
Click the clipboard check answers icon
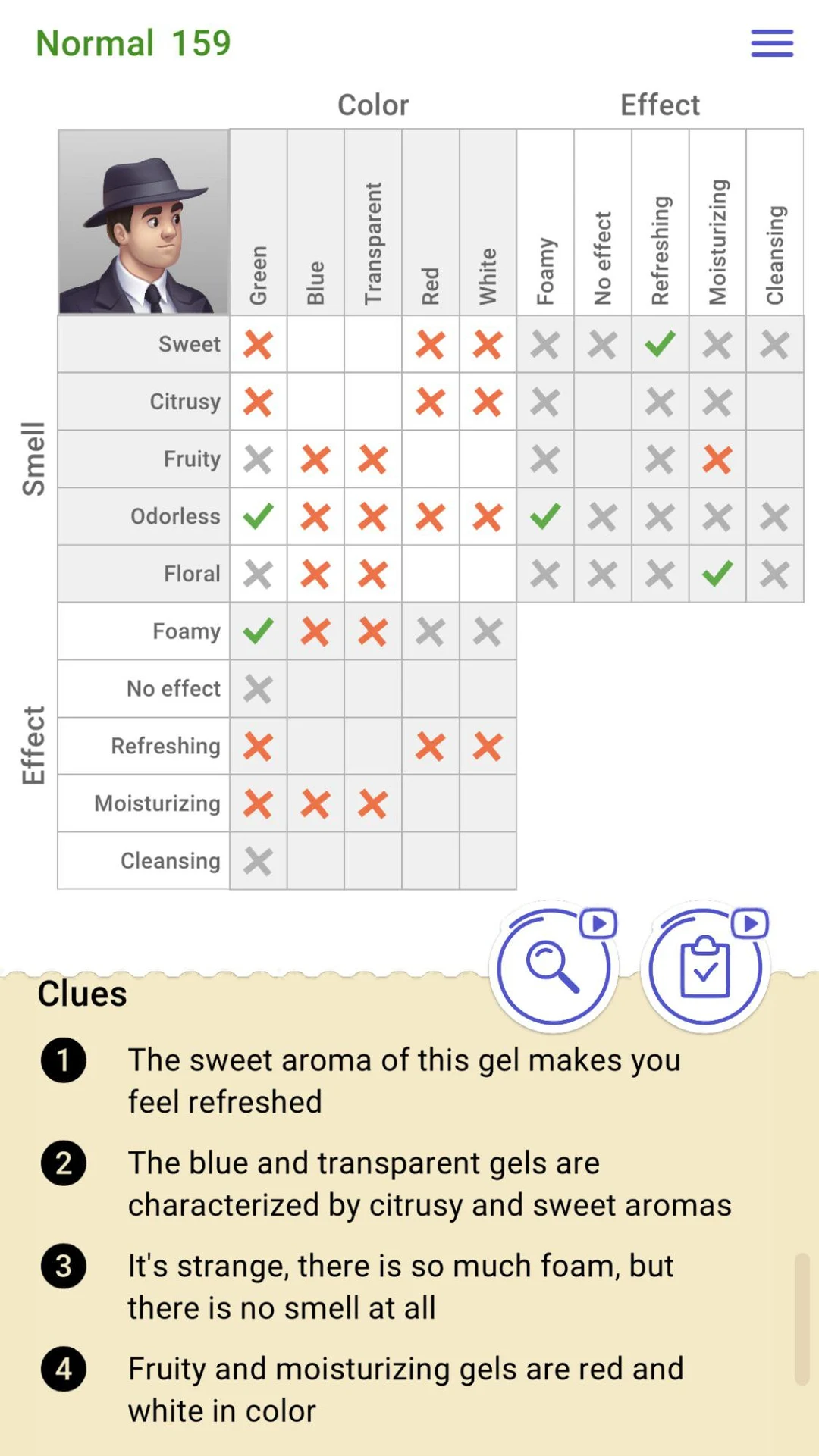point(704,968)
